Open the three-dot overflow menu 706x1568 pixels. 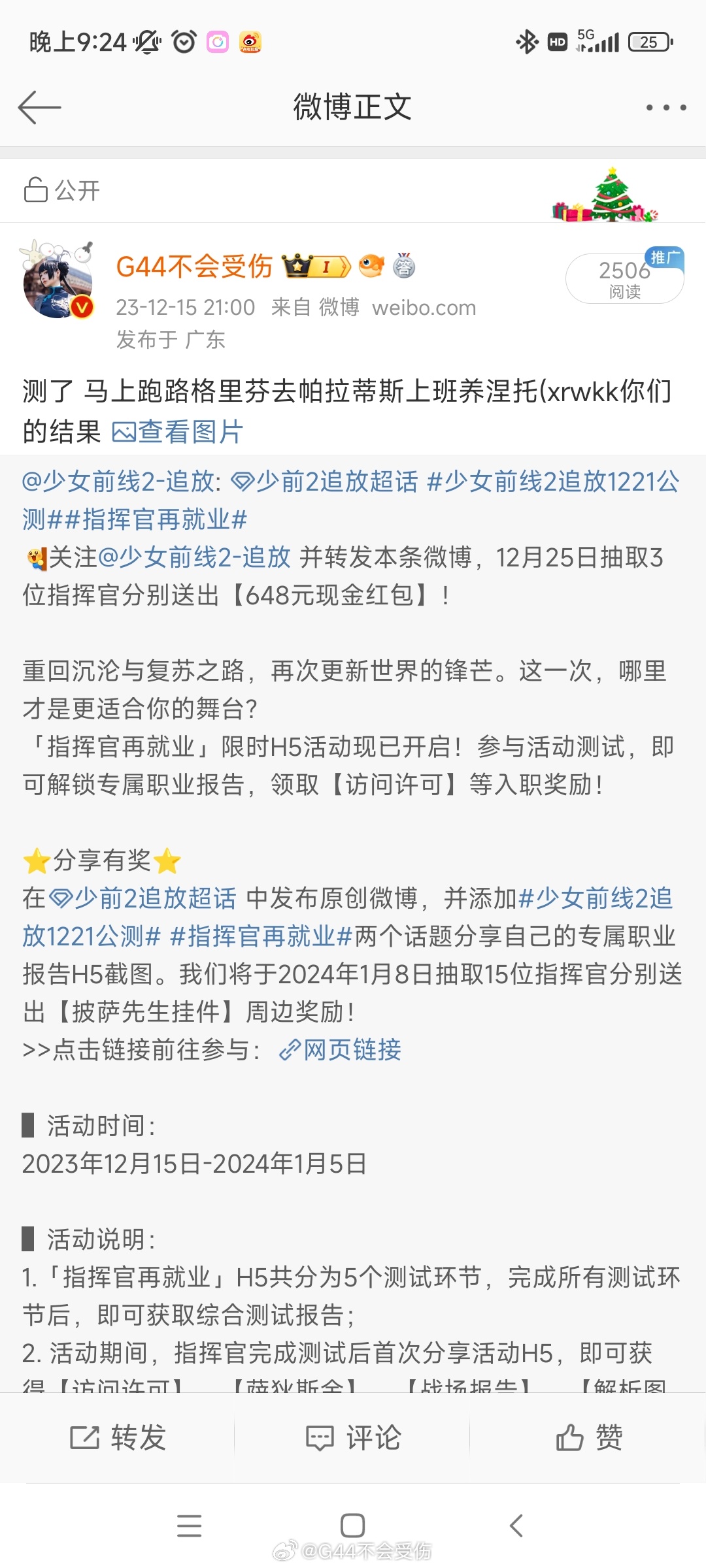click(x=665, y=108)
